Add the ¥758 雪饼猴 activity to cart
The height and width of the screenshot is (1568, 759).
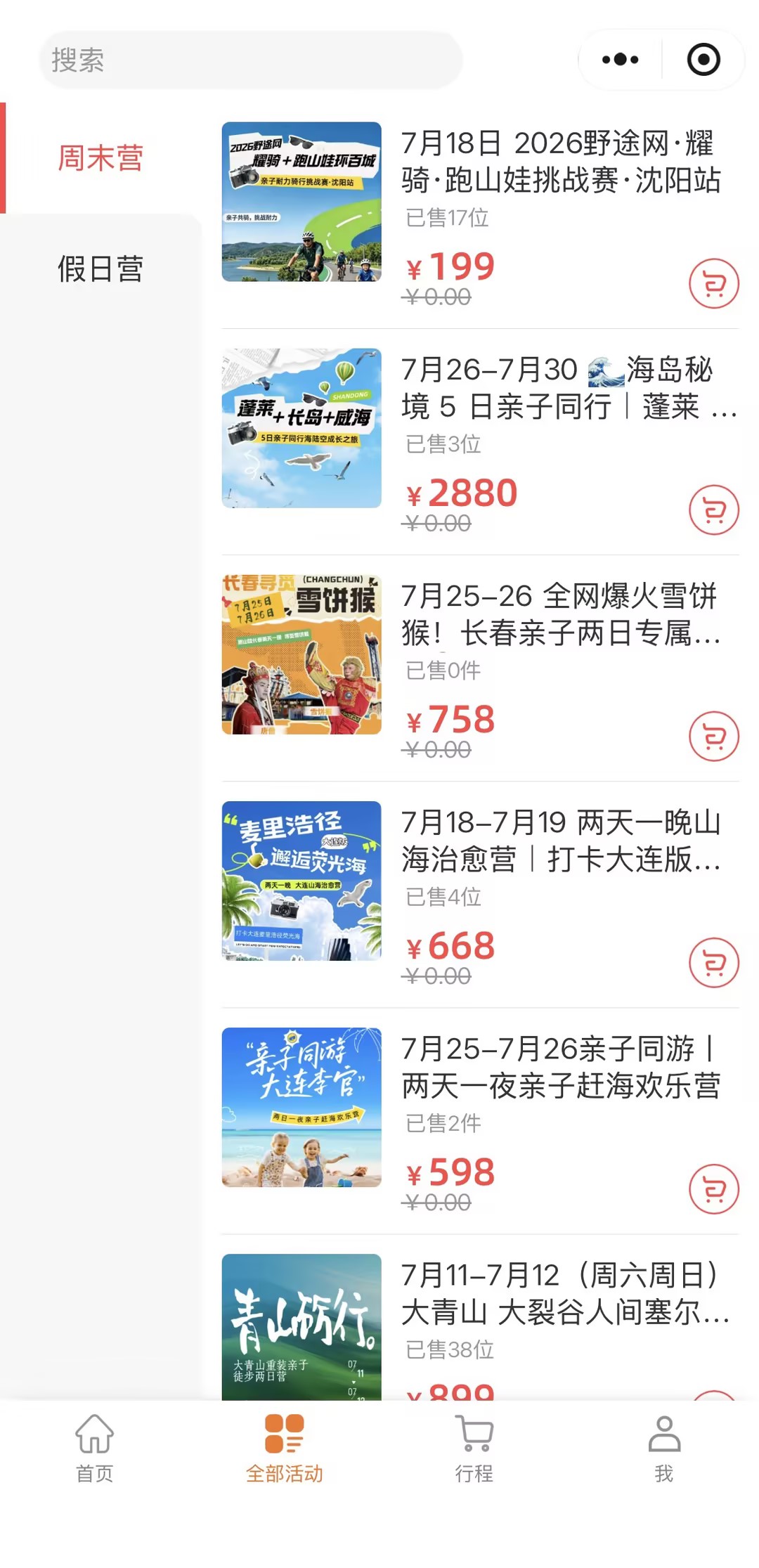(713, 737)
